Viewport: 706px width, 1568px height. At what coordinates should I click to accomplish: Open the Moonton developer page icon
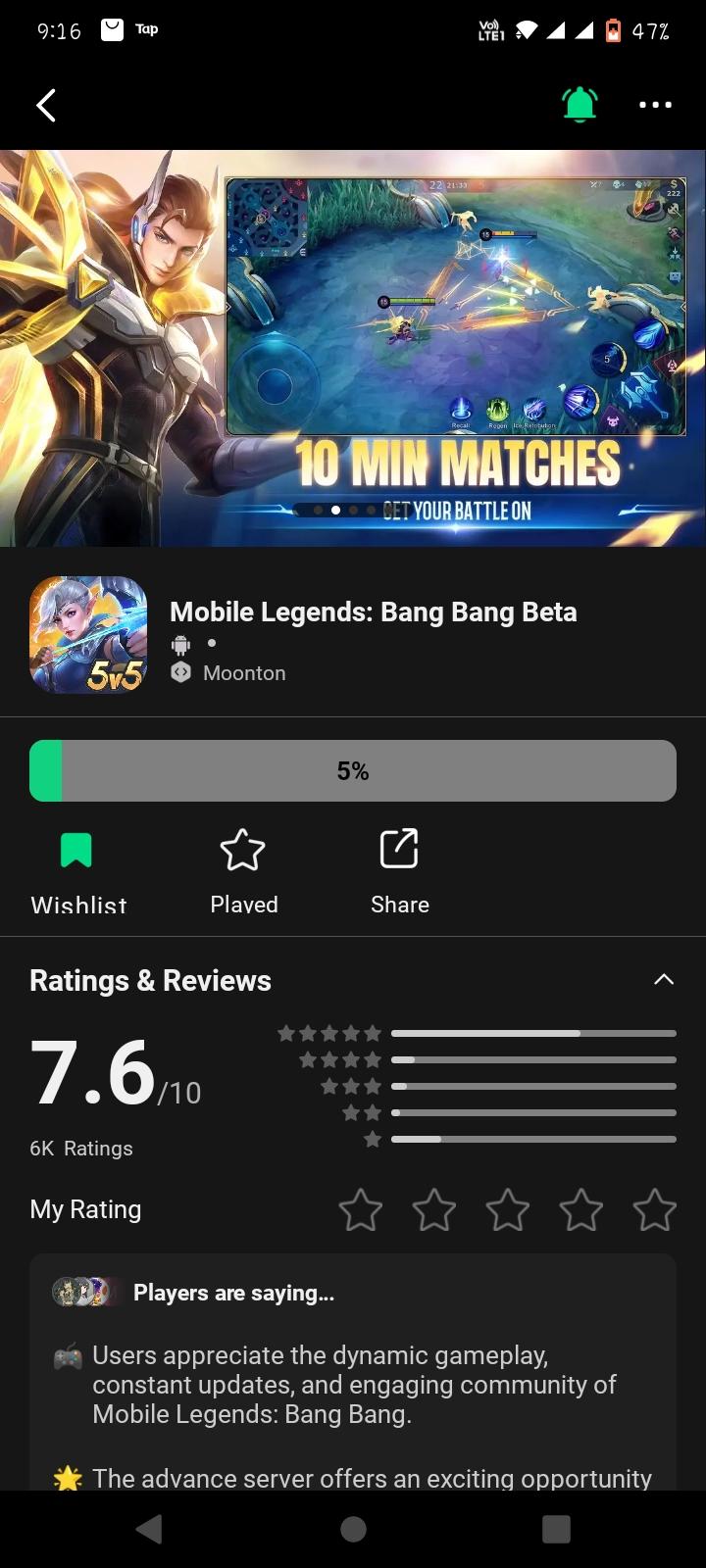(x=180, y=672)
